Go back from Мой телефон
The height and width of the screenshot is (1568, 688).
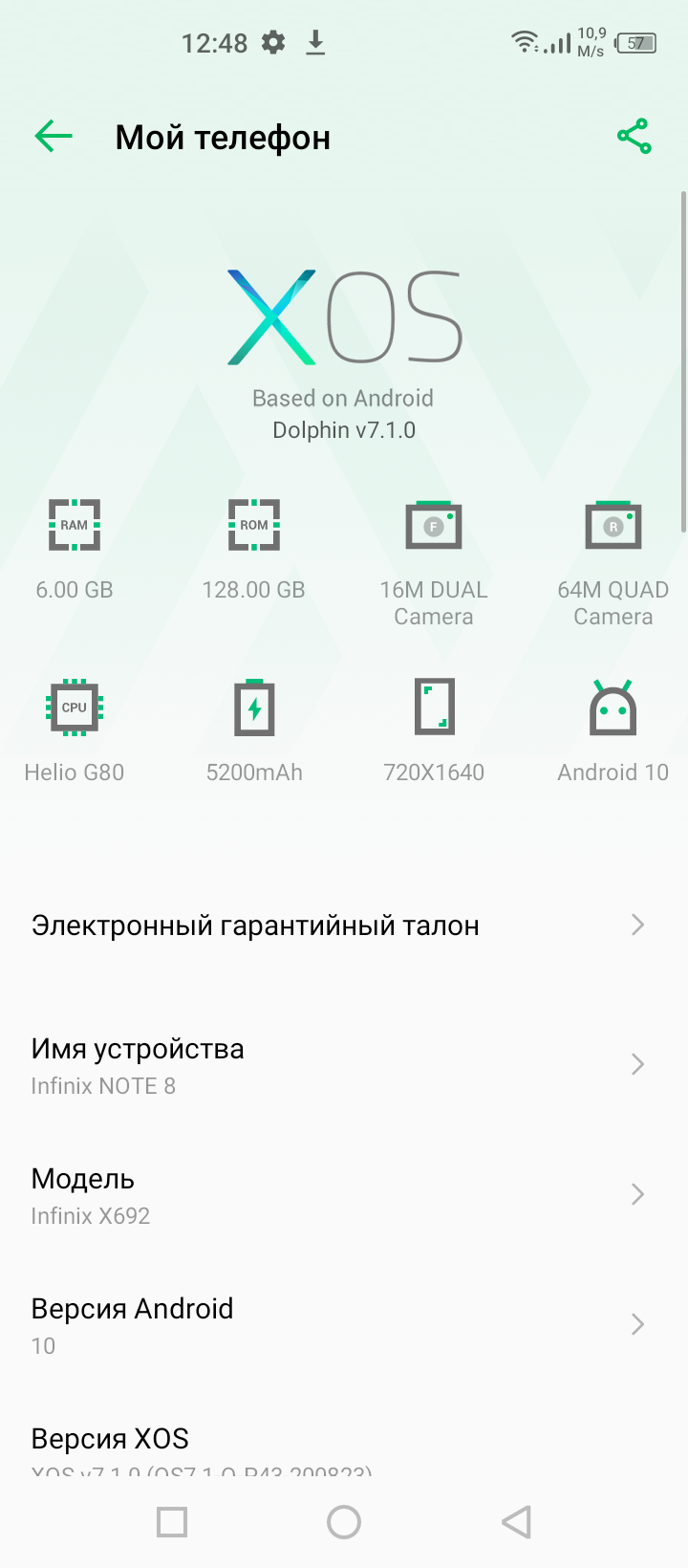[x=54, y=137]
